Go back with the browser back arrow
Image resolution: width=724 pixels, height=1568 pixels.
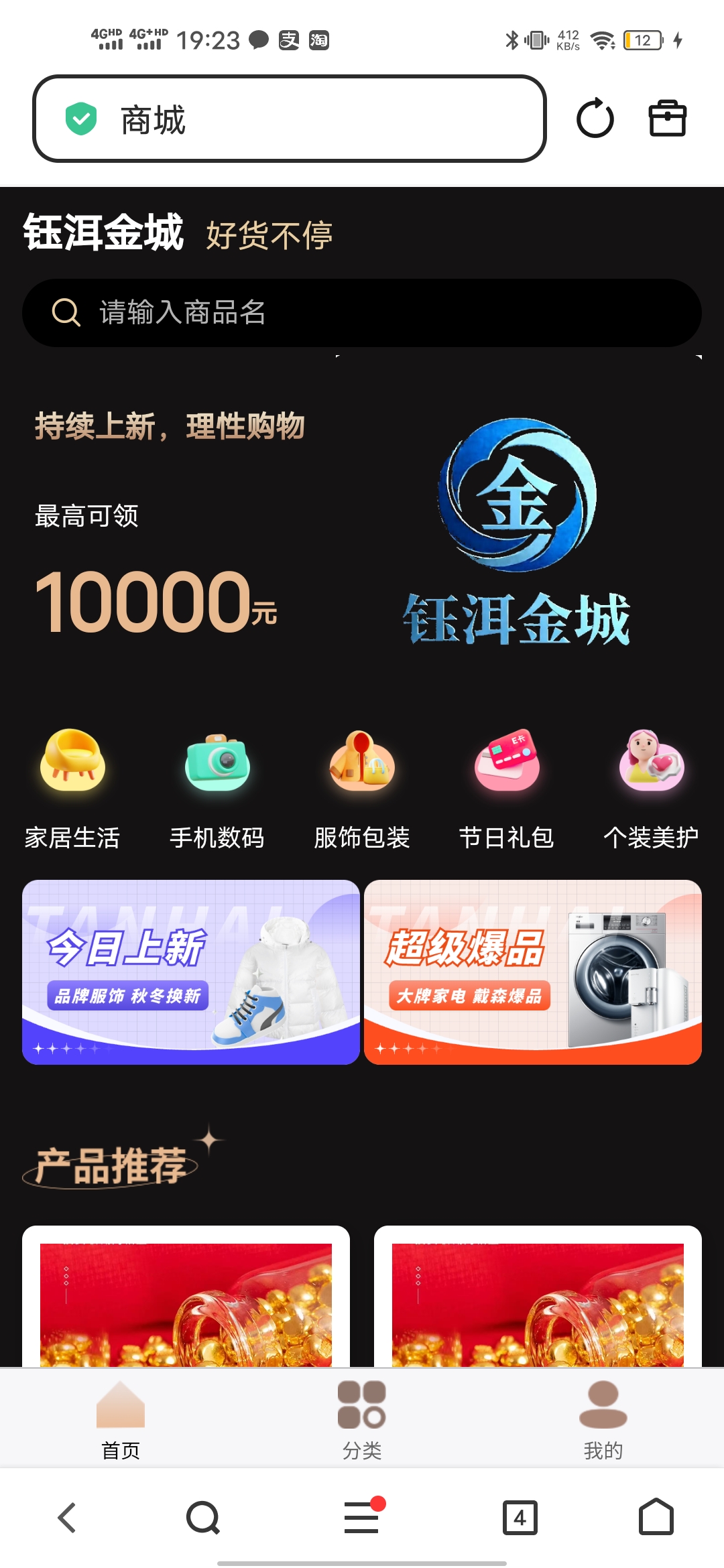point(67,1518)
